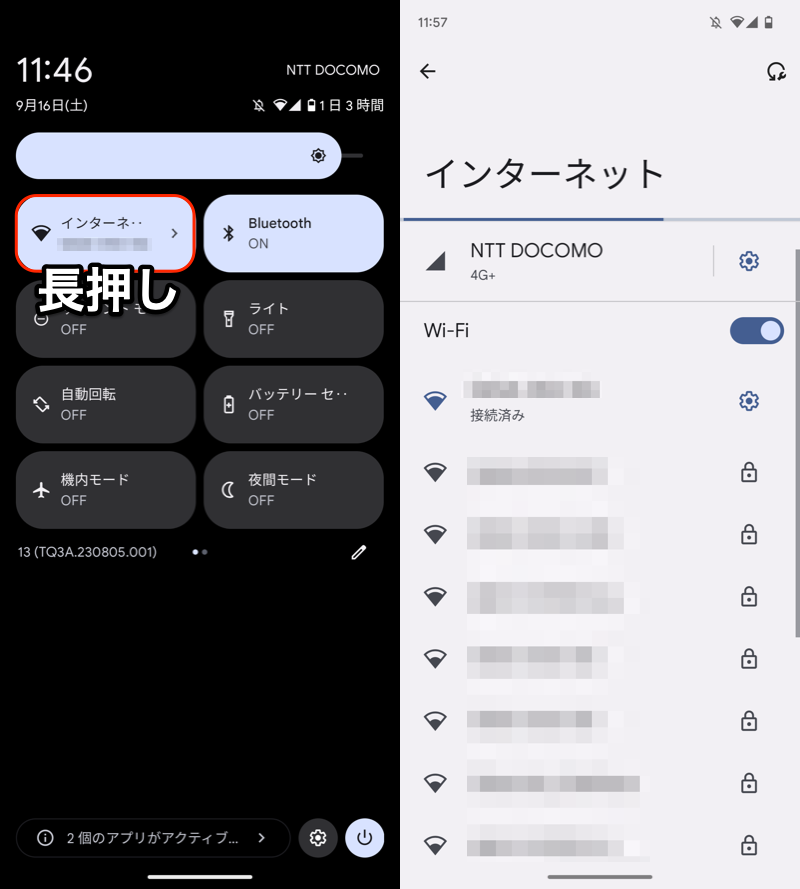Enable the バッテリー セーバー tile

pyautogui.click(x=293, y=404)
